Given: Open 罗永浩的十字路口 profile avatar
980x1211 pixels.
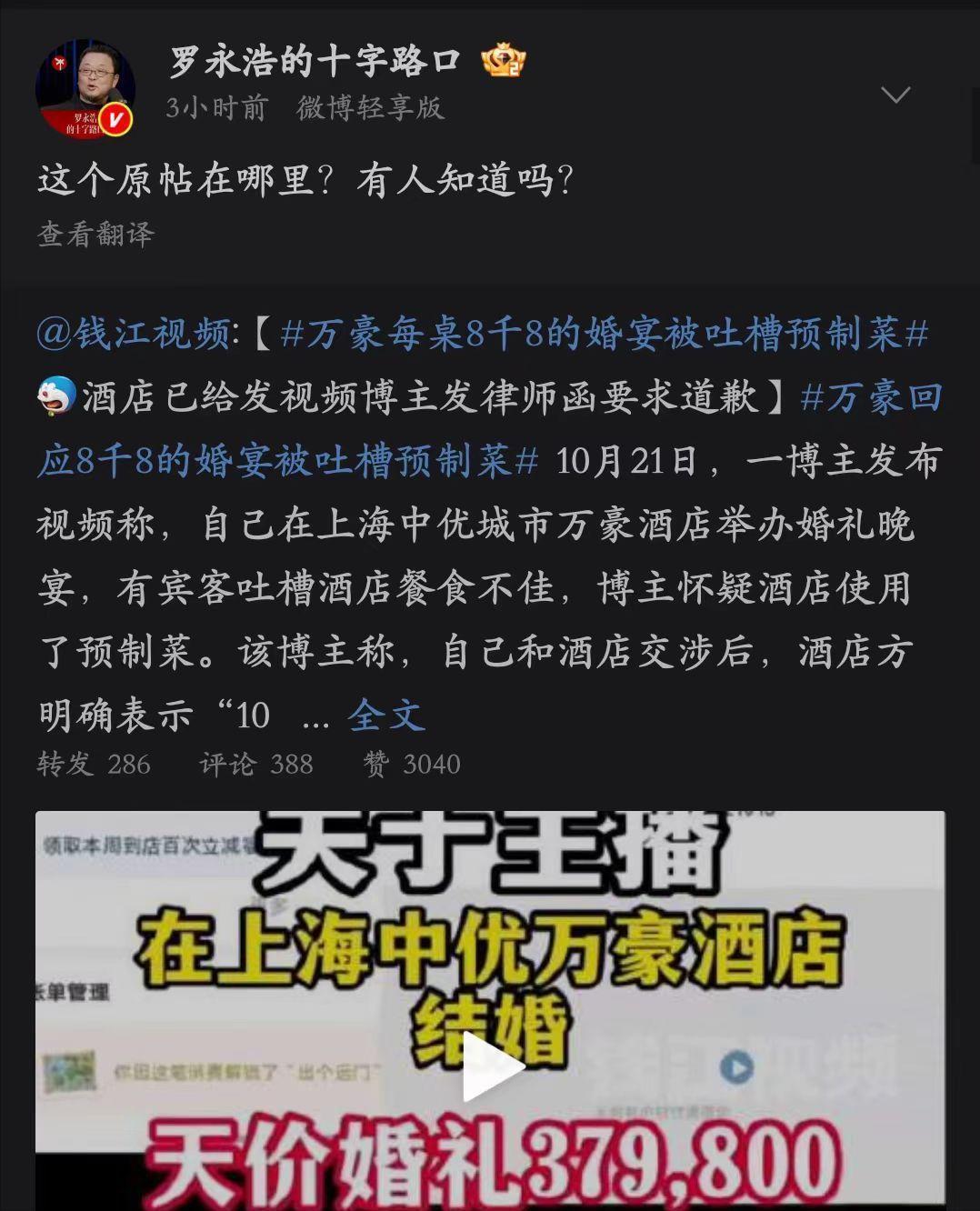Looking at the screenshot, I should 85,89.
